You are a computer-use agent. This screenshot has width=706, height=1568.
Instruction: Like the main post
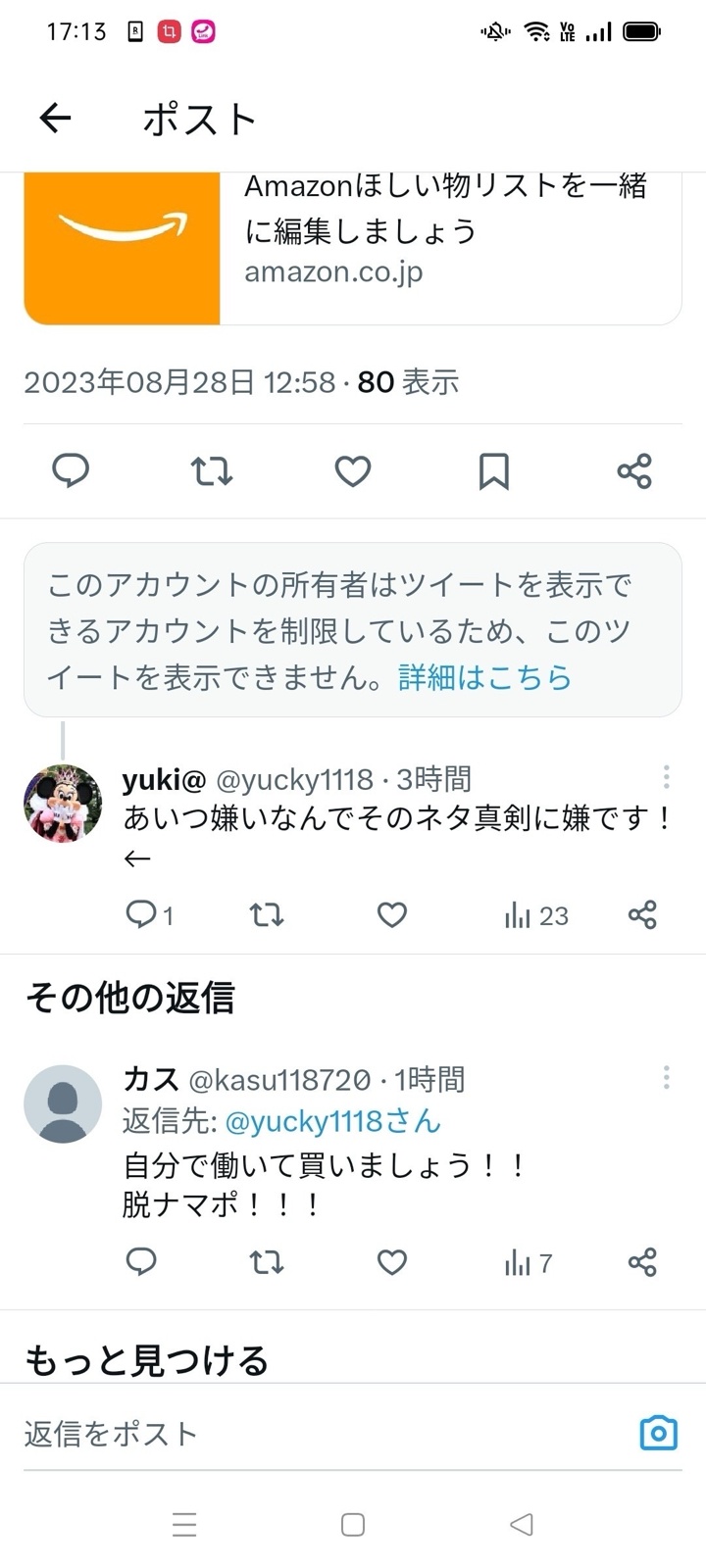(x=353, y=471)
